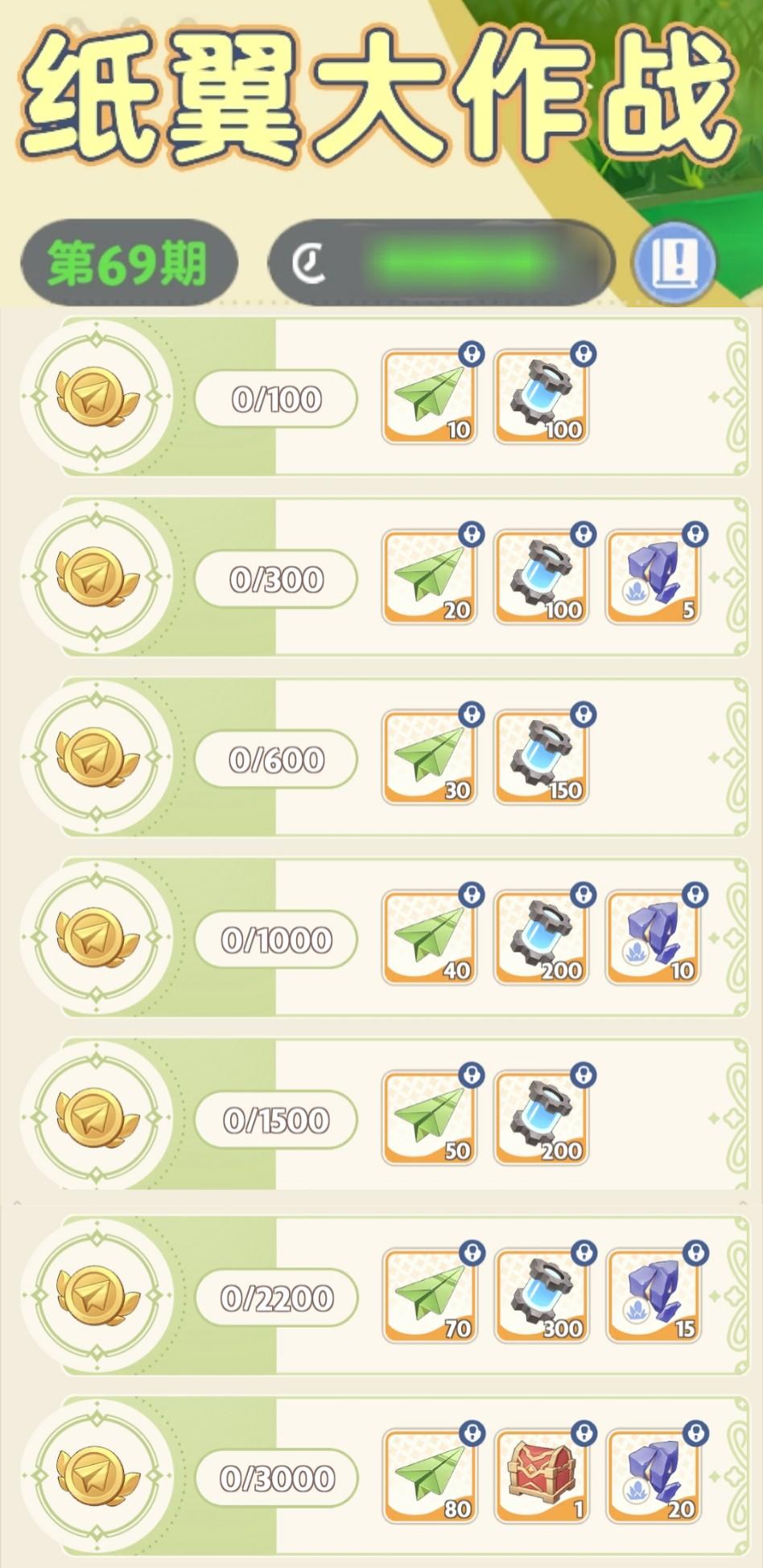Tap the gold medal badge beside 0/600
The image size is (763, 1568).
97,757
